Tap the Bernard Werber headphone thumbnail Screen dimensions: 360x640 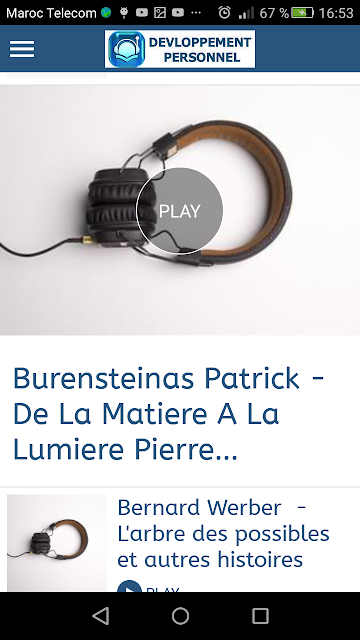(57, 543)
